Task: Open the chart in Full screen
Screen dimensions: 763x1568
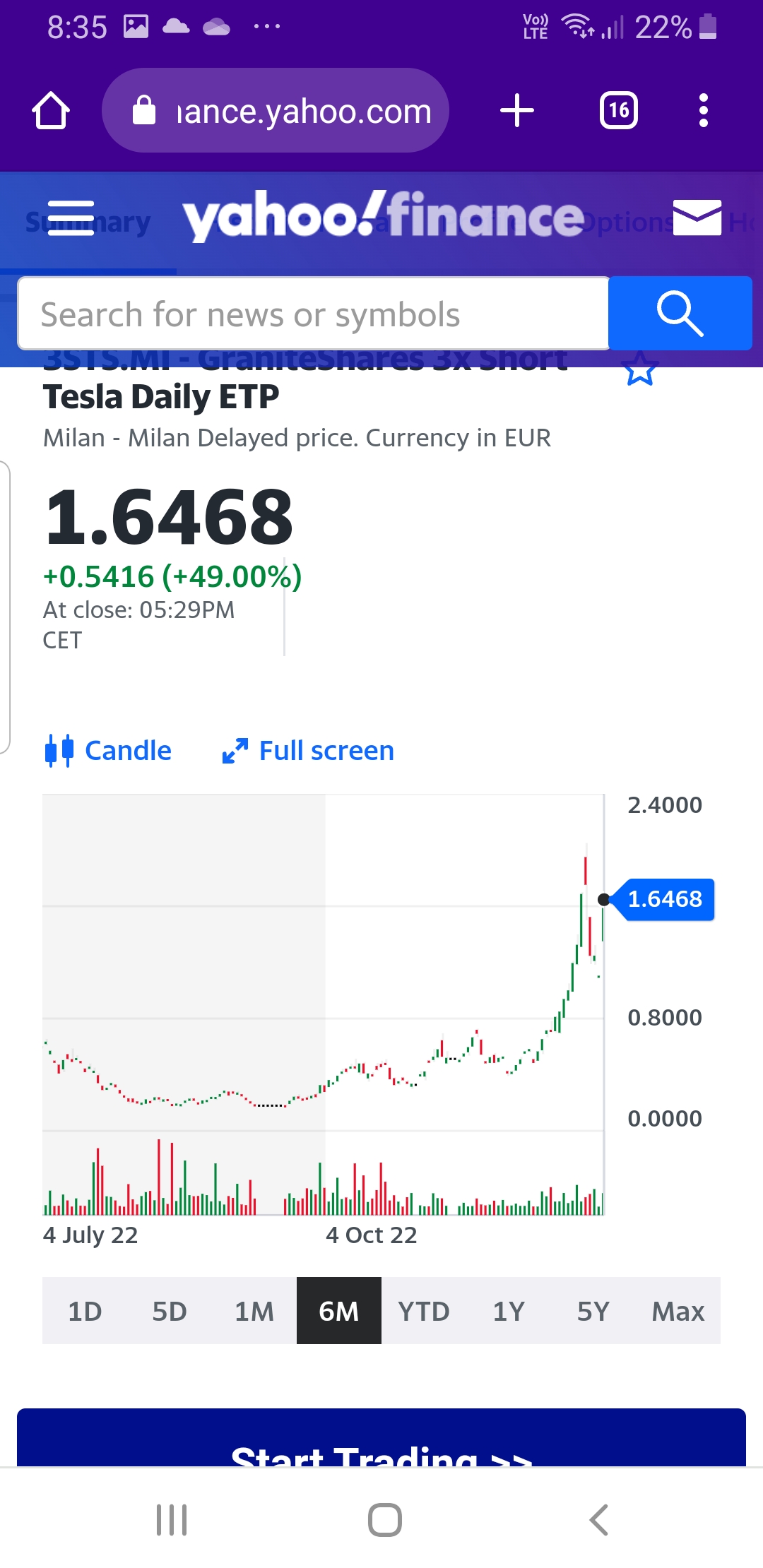Action: [307, 750]
